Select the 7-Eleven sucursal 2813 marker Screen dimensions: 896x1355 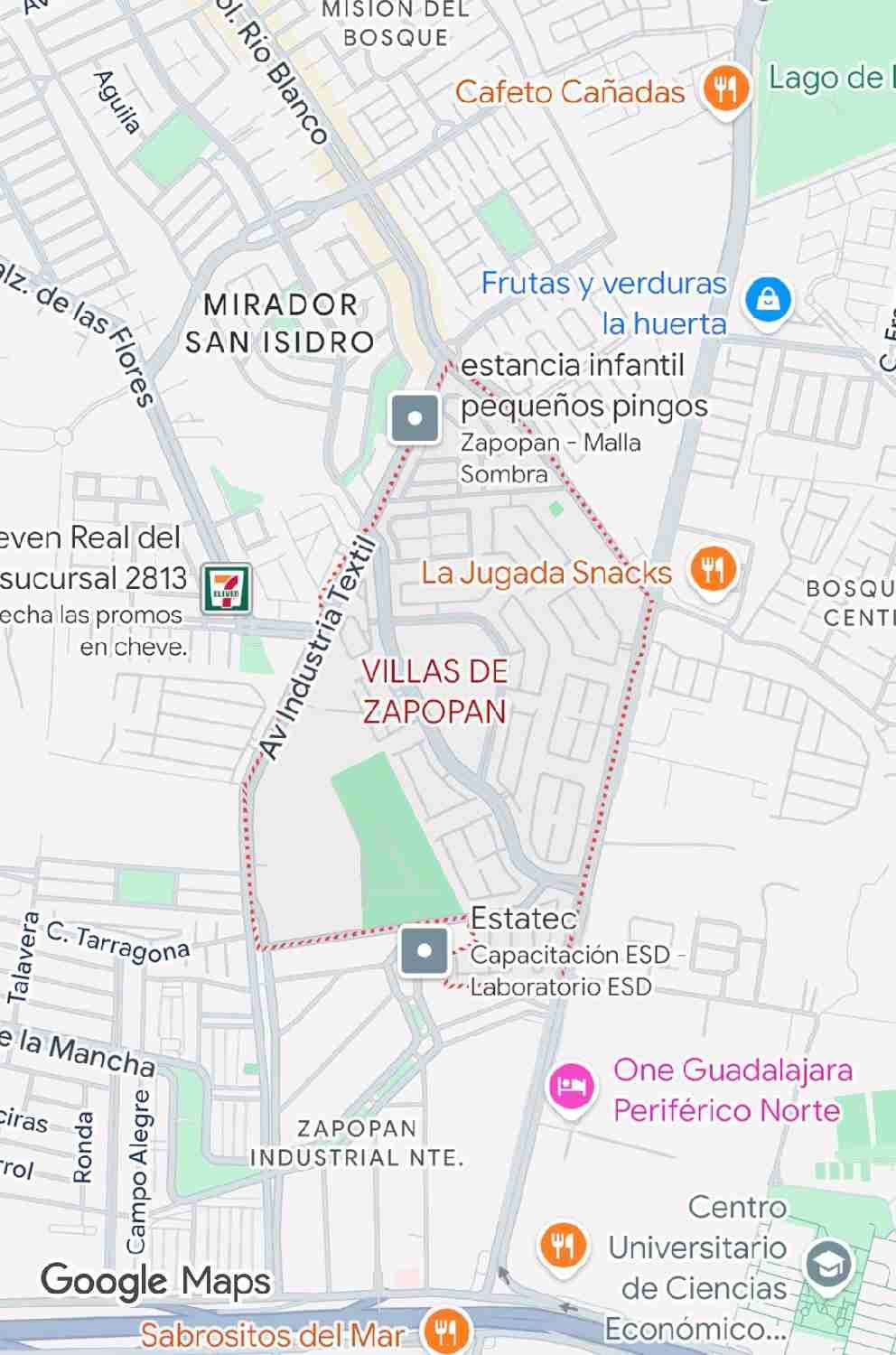point(226,588)
